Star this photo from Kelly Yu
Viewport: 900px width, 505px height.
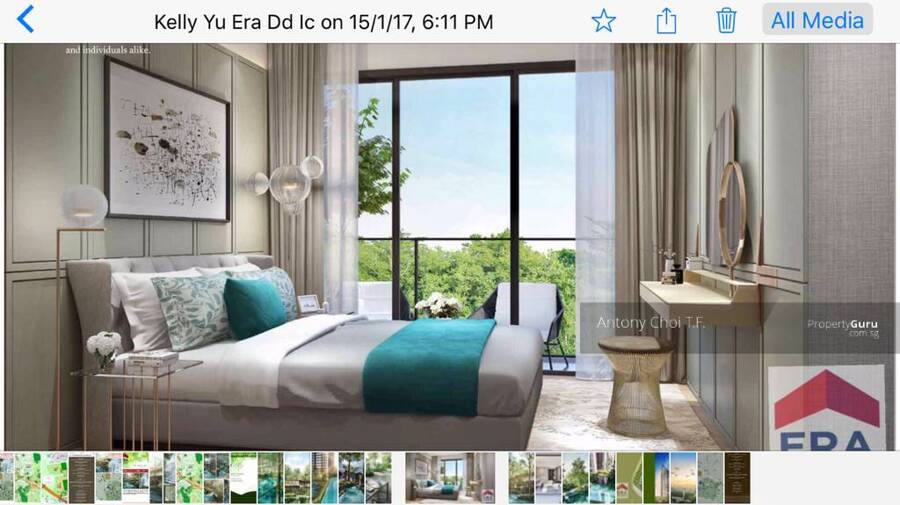tap(603, 21)
